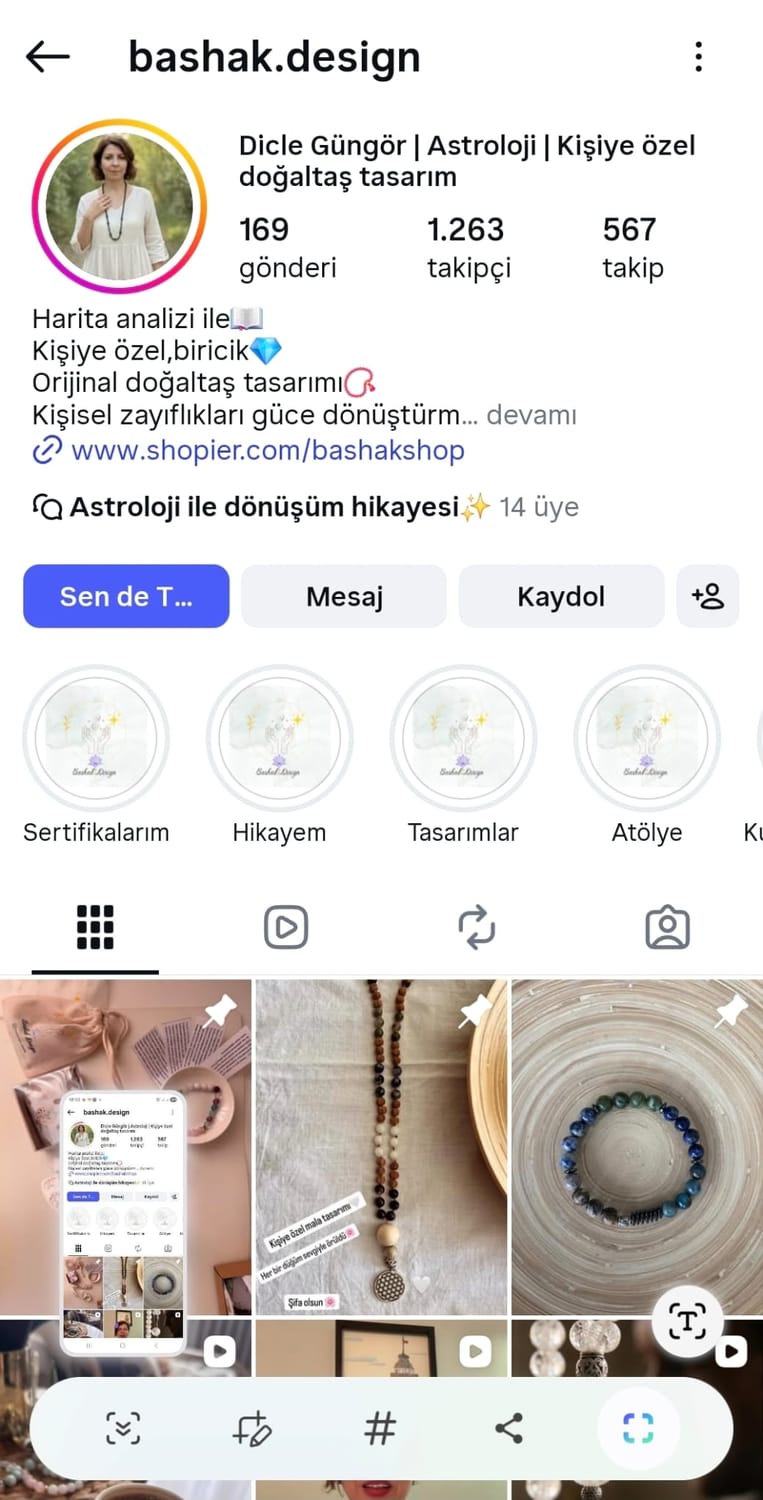View the Hikayem highlight
This screenshot has width=763, height=1500.
(x=279, y=739)
